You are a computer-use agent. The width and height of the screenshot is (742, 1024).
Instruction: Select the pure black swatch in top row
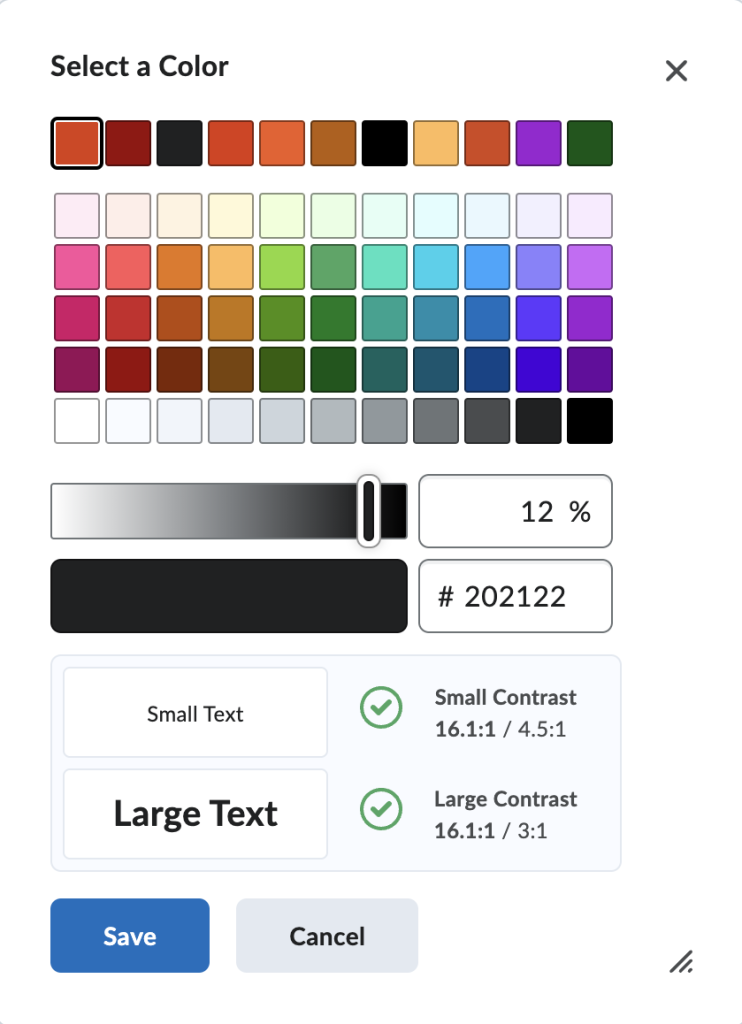384,142
